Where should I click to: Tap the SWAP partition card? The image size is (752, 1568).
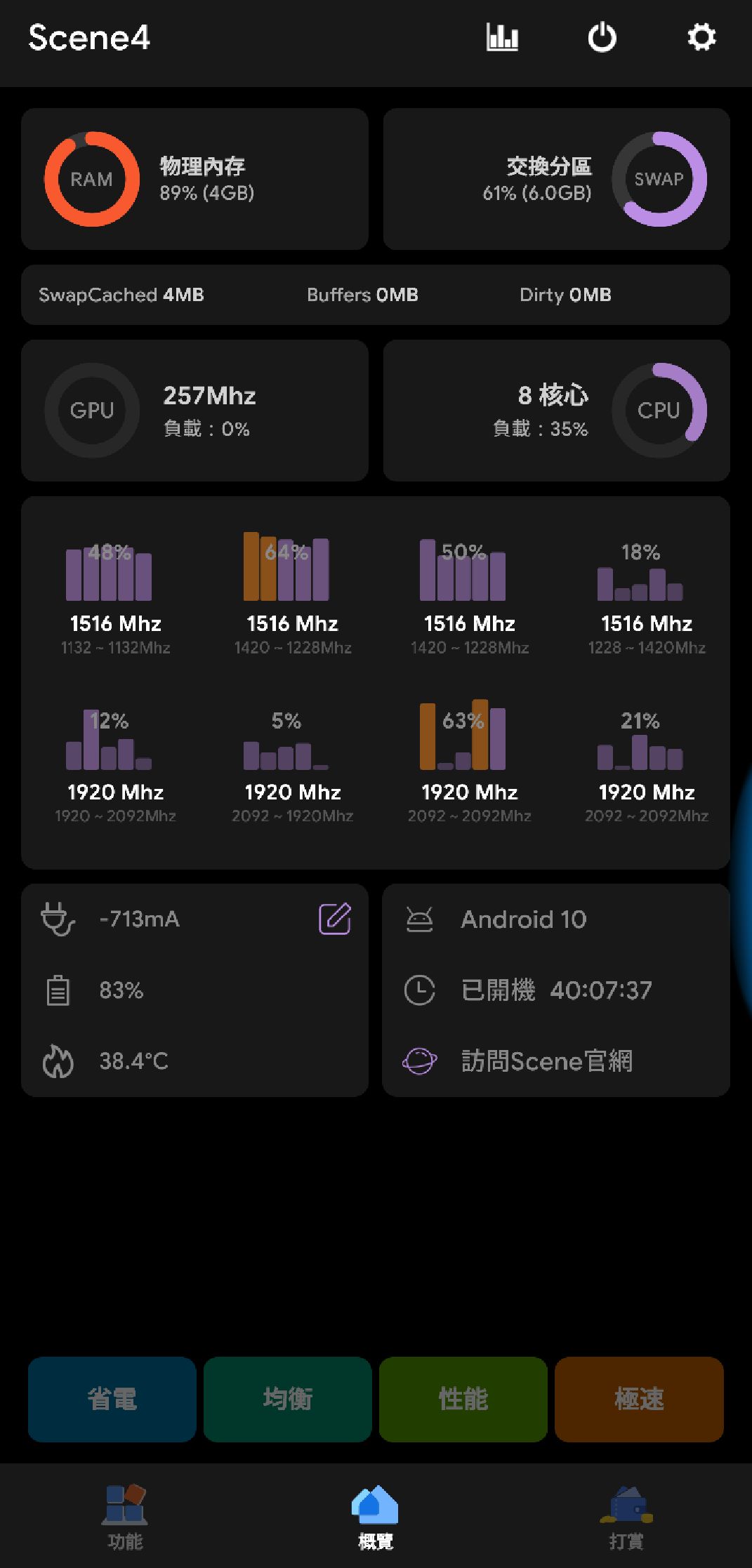click(x=556, y=179)
